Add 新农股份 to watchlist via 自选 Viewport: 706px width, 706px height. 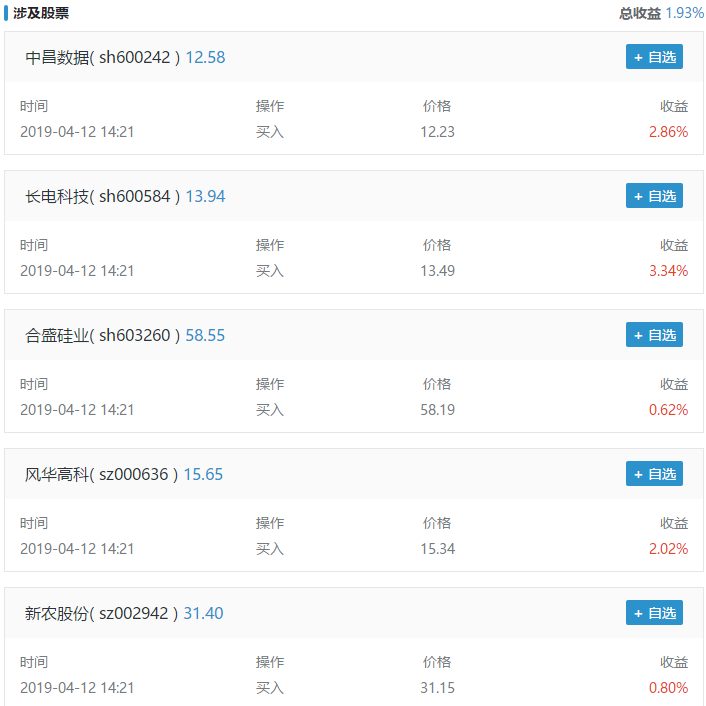click(654, 613)
